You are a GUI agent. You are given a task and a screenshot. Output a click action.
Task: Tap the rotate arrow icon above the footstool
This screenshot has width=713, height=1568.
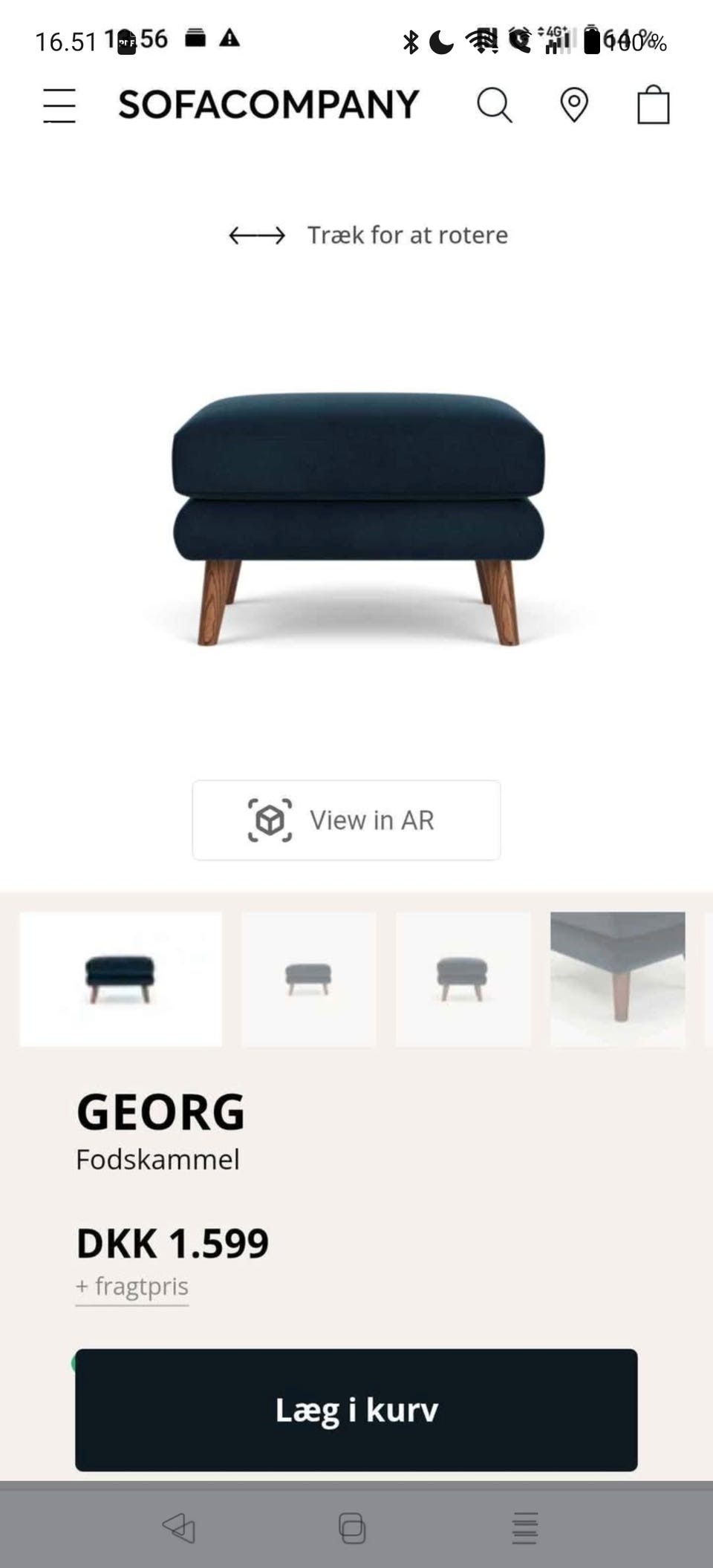(x=255, y=236)
